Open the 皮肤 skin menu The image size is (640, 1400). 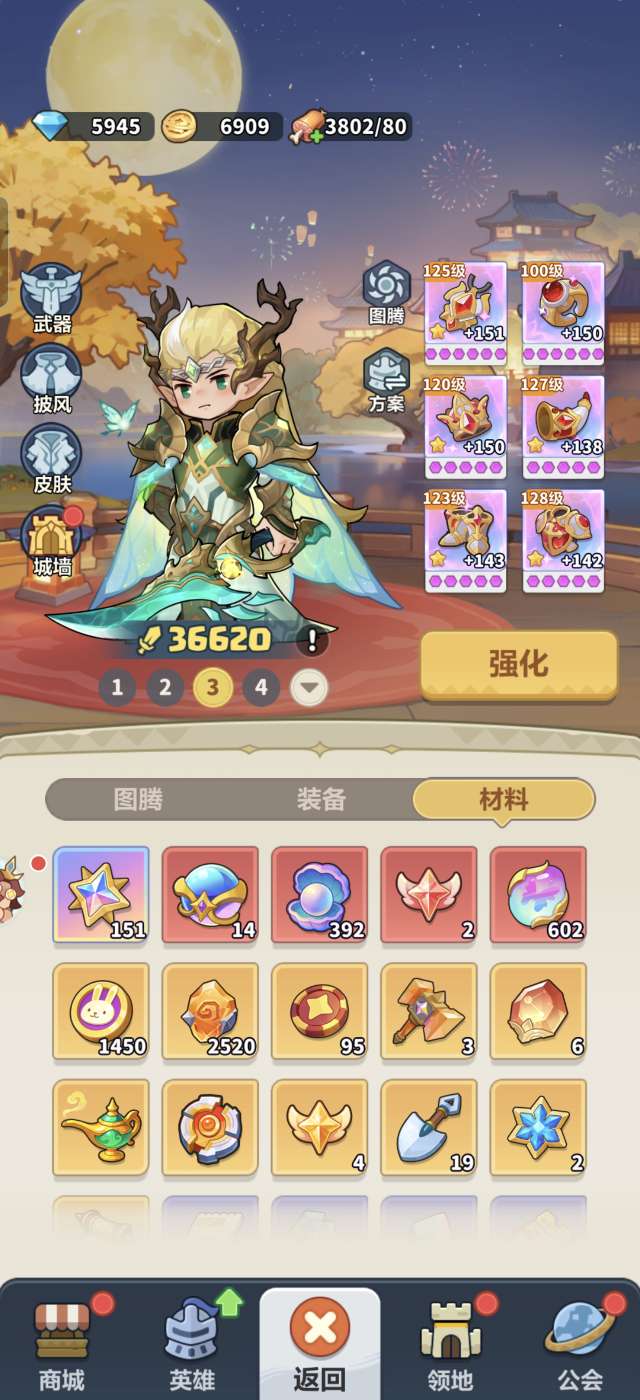tap(51, 457)
